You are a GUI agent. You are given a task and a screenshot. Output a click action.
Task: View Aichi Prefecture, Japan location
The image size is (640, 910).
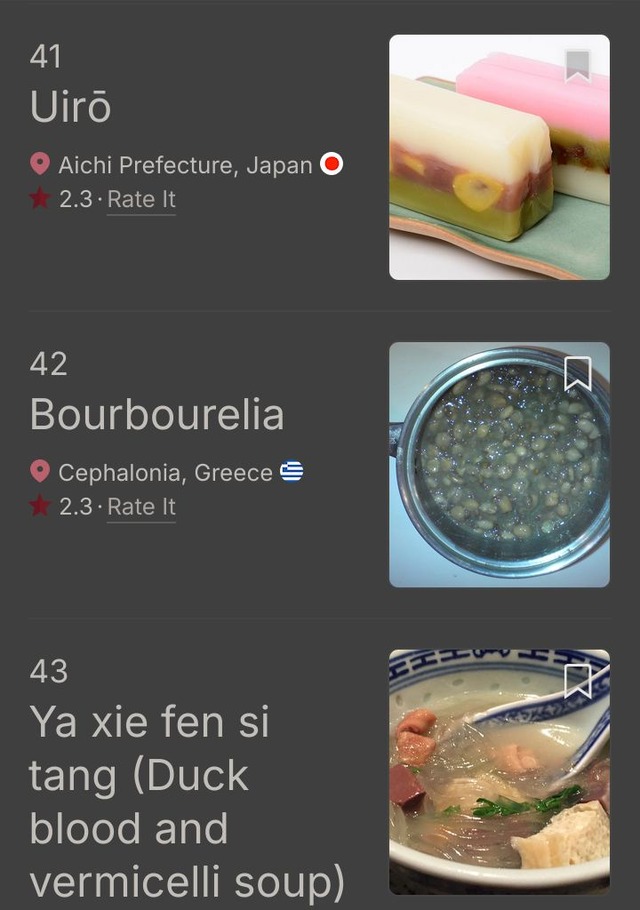185,165
